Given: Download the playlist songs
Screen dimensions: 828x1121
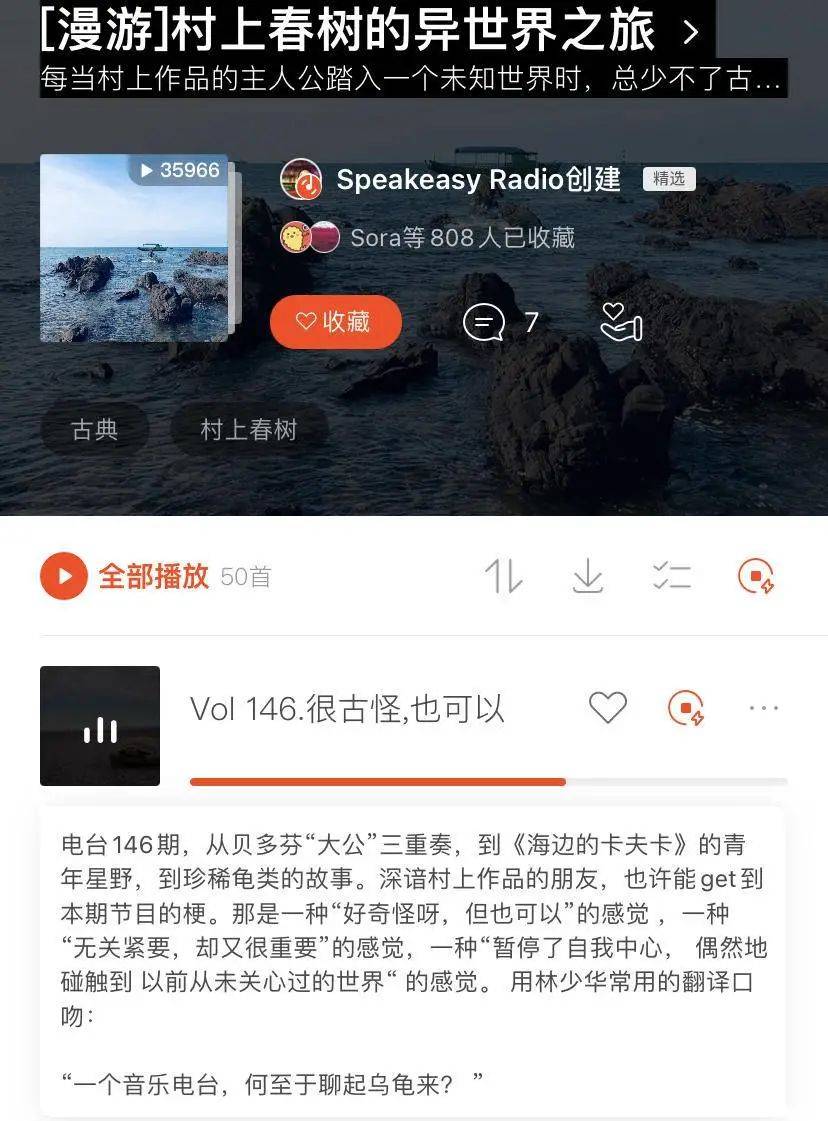Looking at the screenshot, I should [587, 576].
